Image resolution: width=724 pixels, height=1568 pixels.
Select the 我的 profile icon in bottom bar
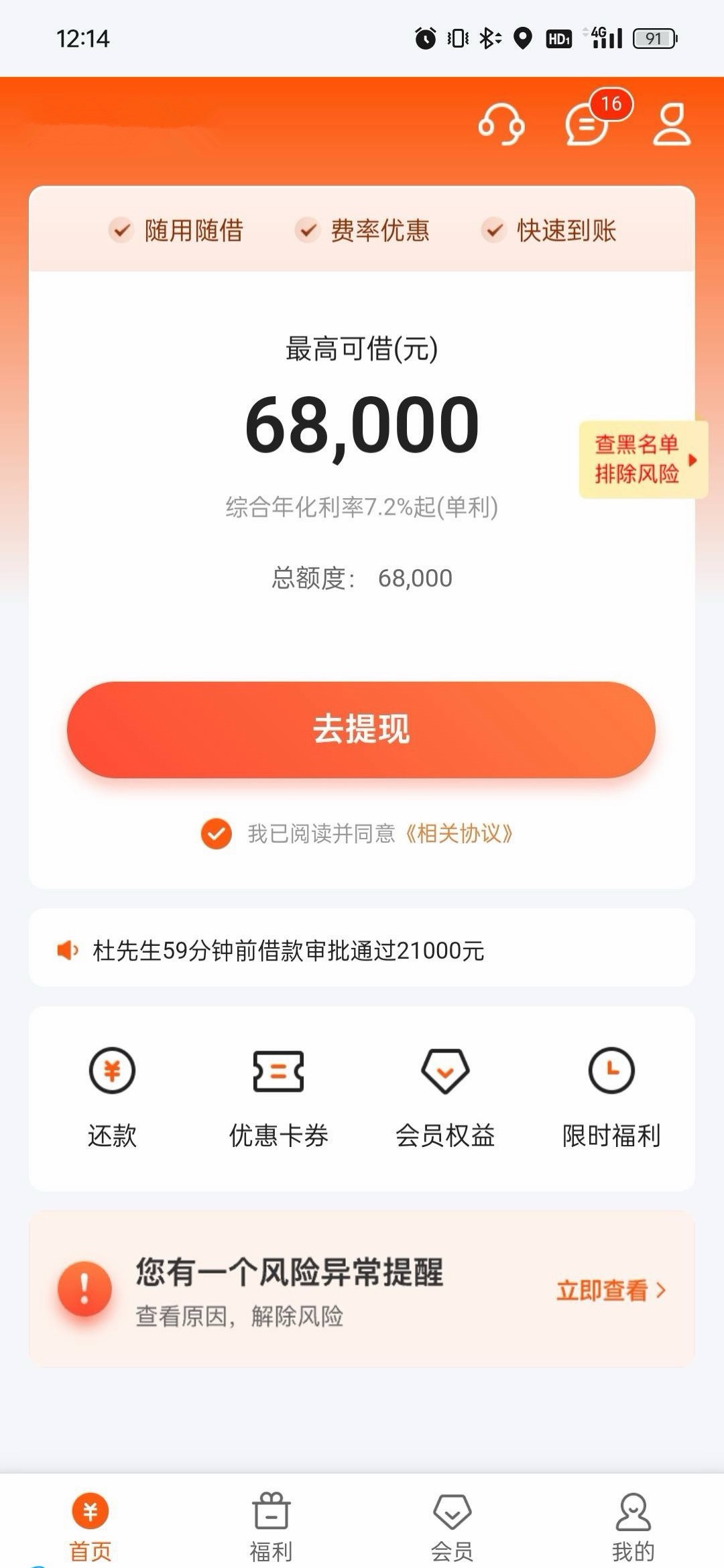pos(633,1524)
